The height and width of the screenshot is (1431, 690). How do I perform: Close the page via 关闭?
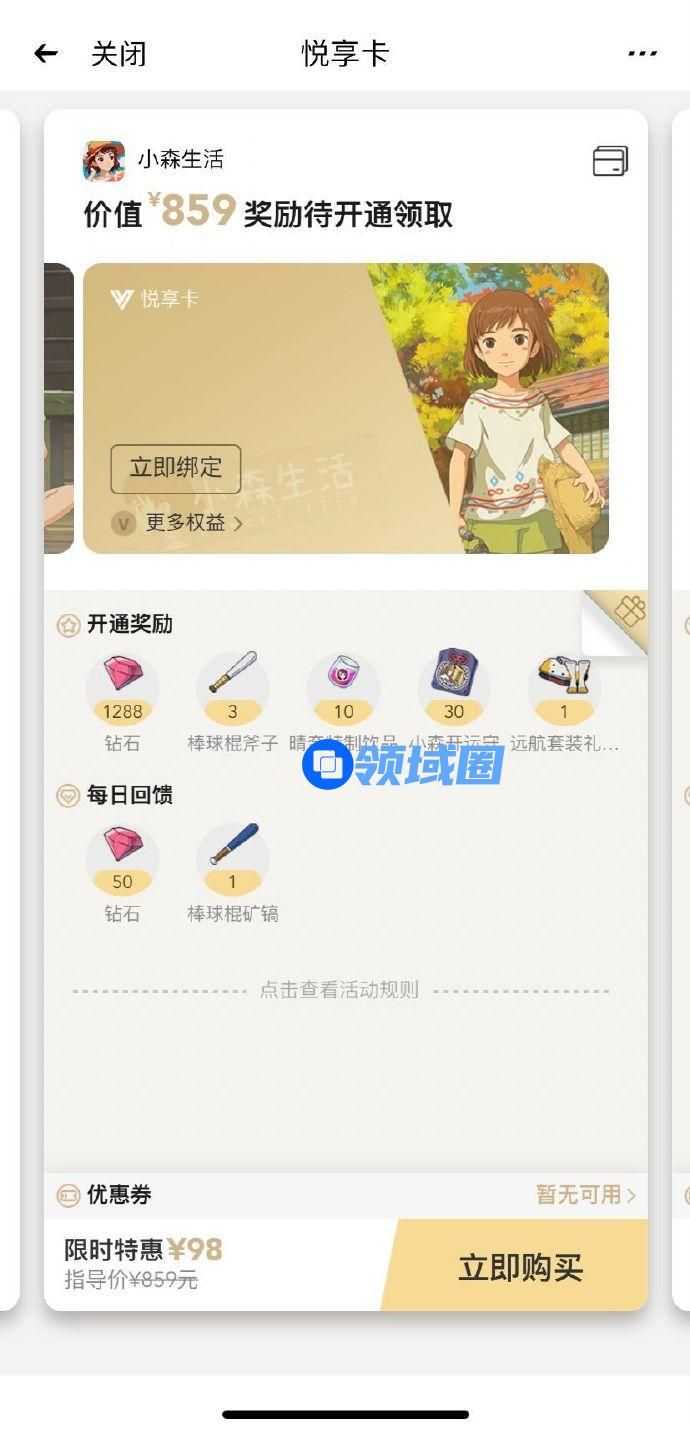118,54
